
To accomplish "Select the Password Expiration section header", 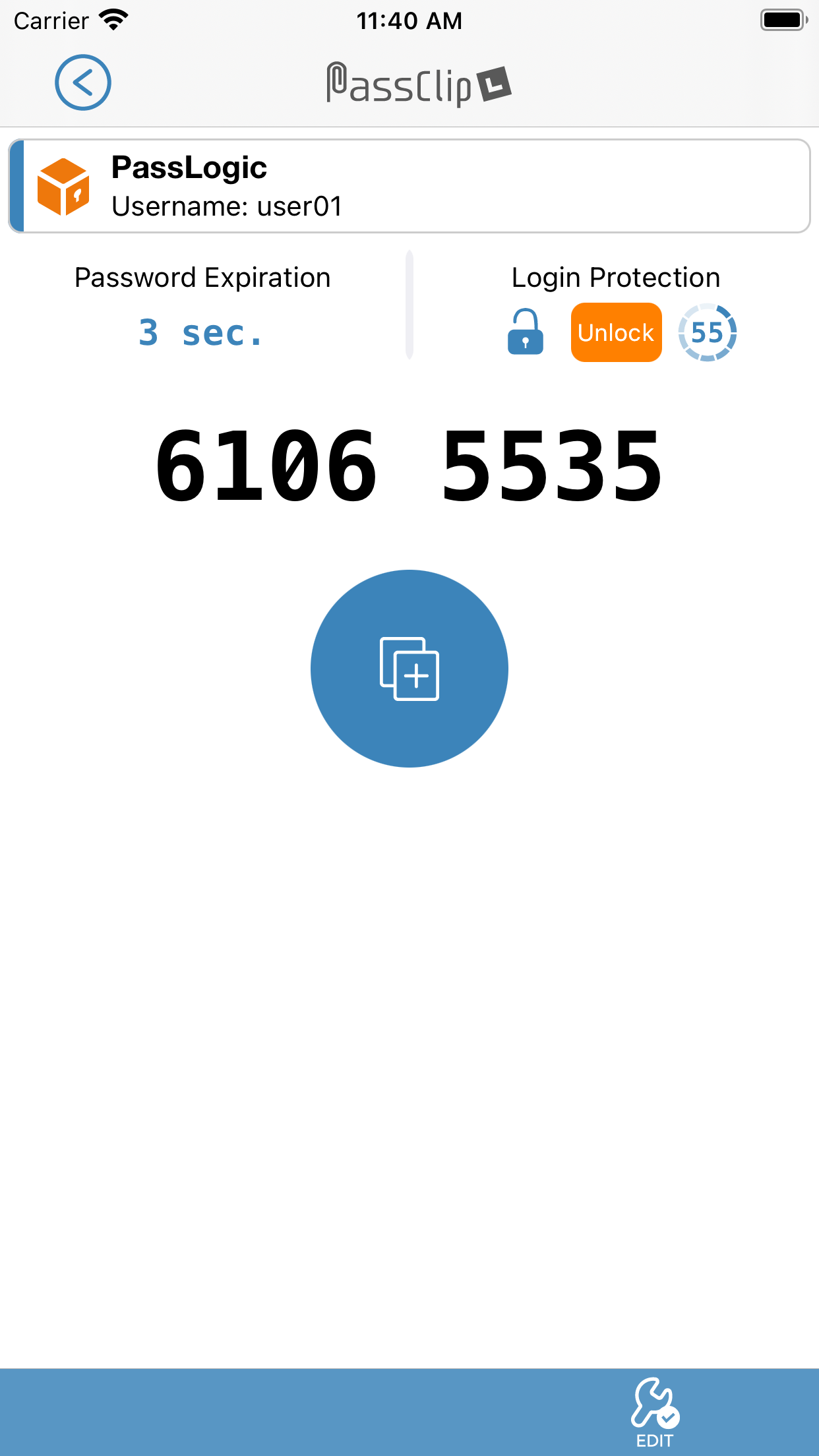I will [x=202, y=277].
